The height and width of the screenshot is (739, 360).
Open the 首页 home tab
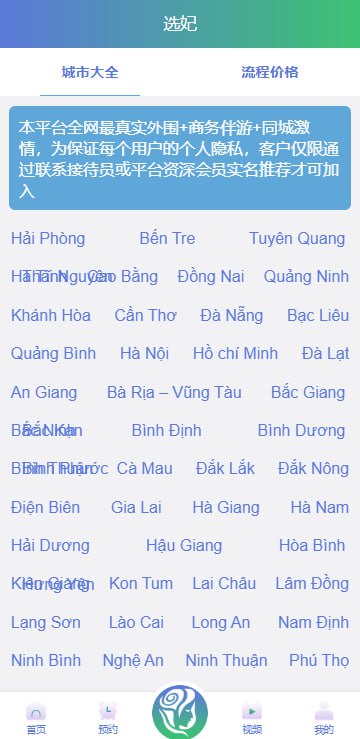[x=36, y=718]
